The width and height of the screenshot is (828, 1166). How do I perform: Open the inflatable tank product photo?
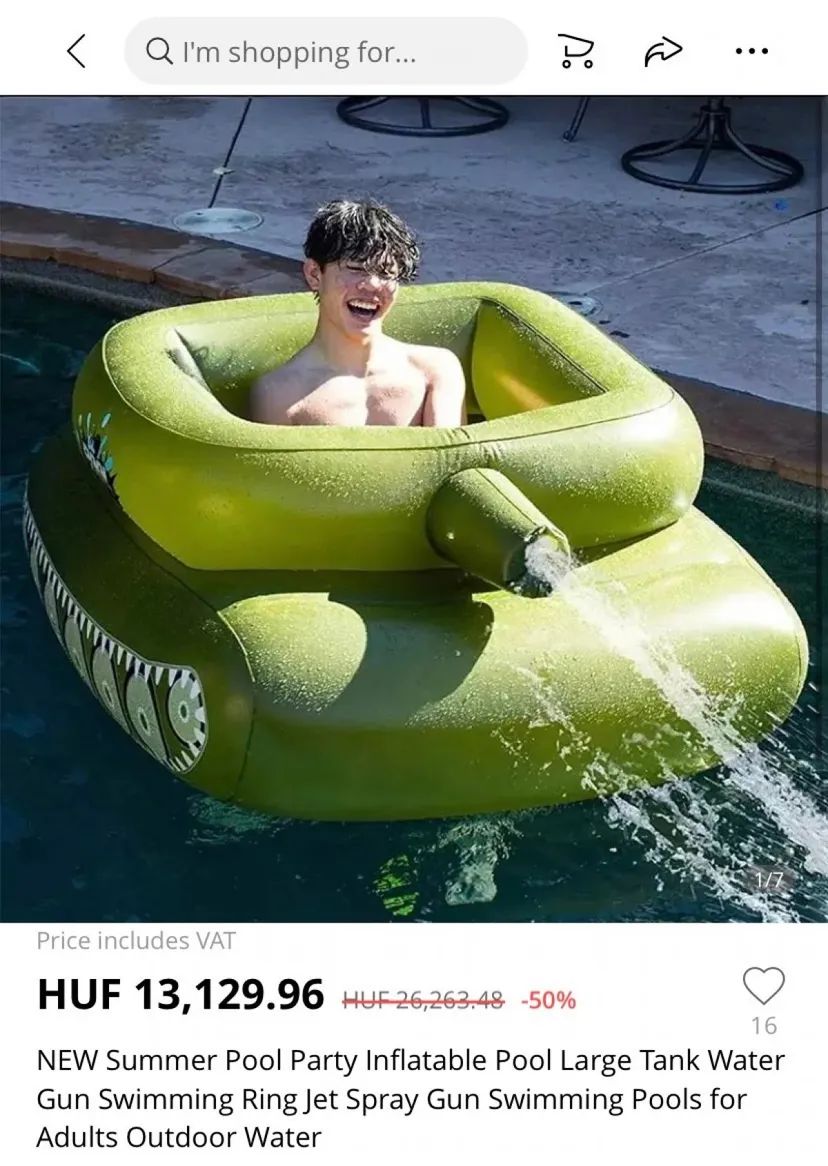(x=414, y=508)
